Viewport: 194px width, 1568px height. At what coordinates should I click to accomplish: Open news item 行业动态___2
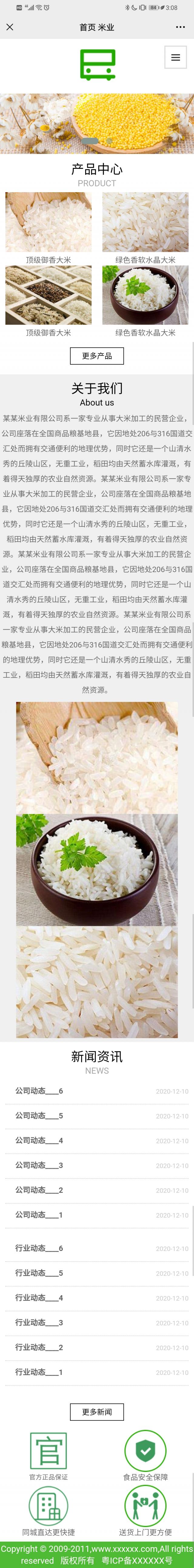[39, 1347]
